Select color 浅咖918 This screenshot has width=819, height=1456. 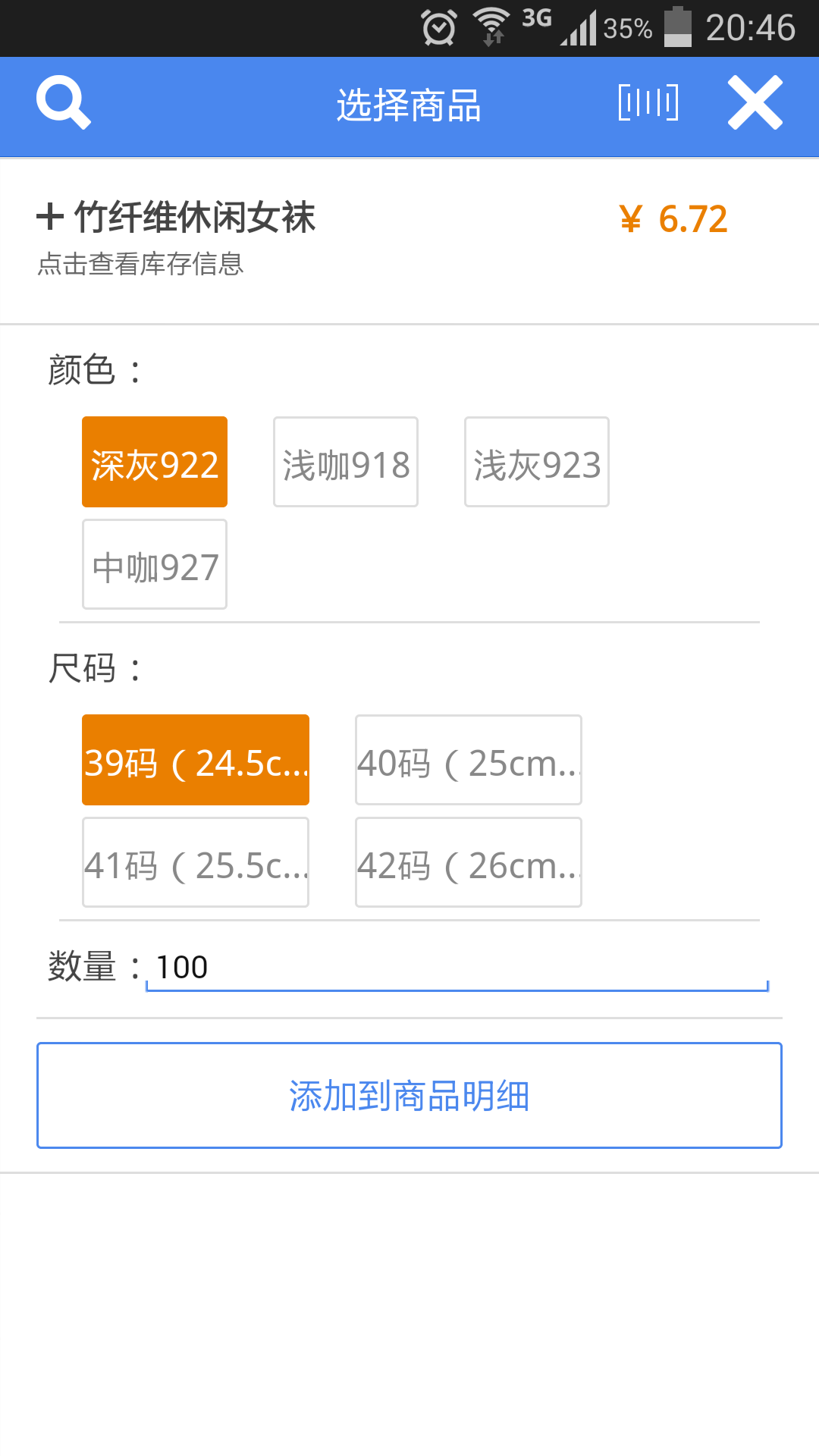tap(346, 462)
